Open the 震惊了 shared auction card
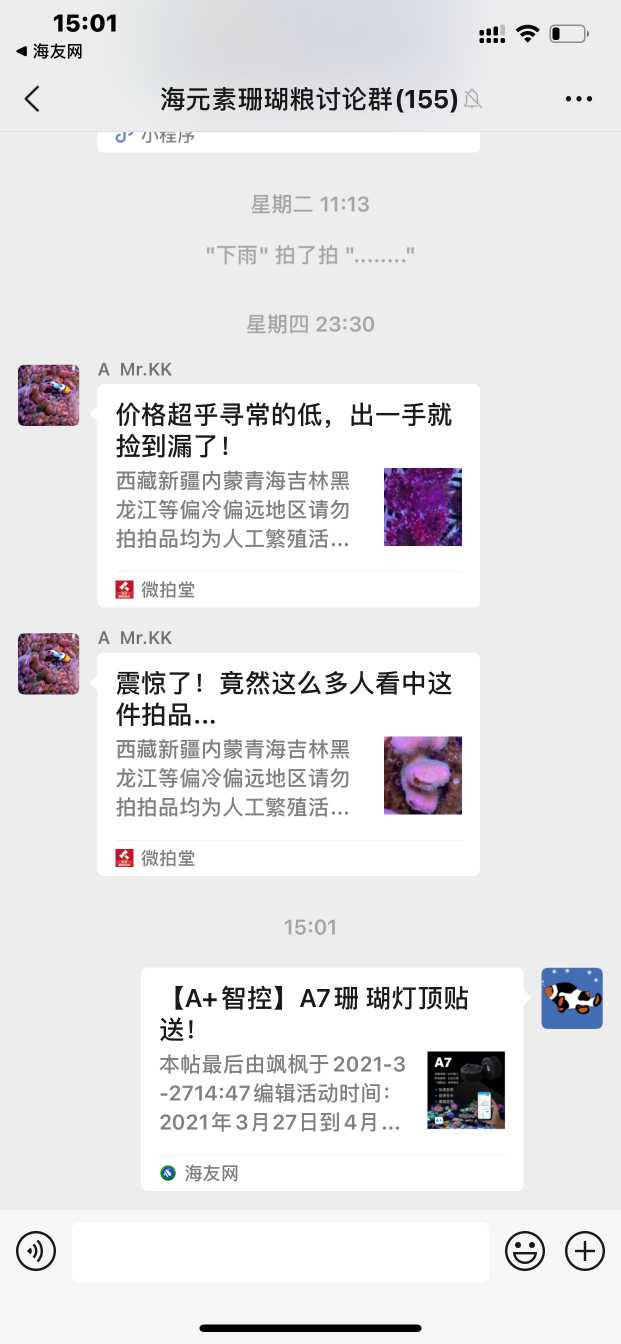 pyautogui.click(x=288, y=764)
